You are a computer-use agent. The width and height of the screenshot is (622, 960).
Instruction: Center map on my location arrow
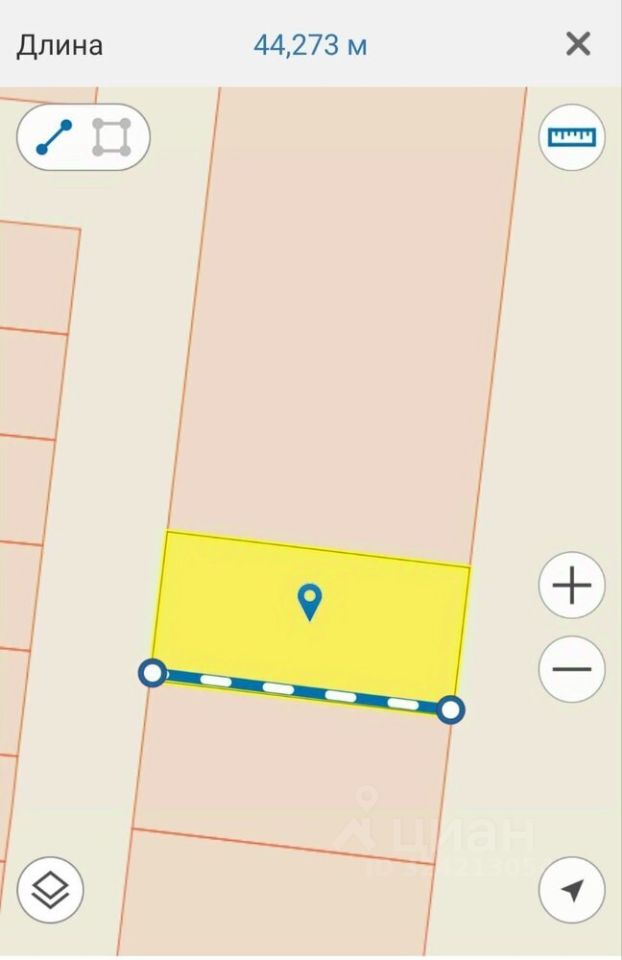(572, 889)
